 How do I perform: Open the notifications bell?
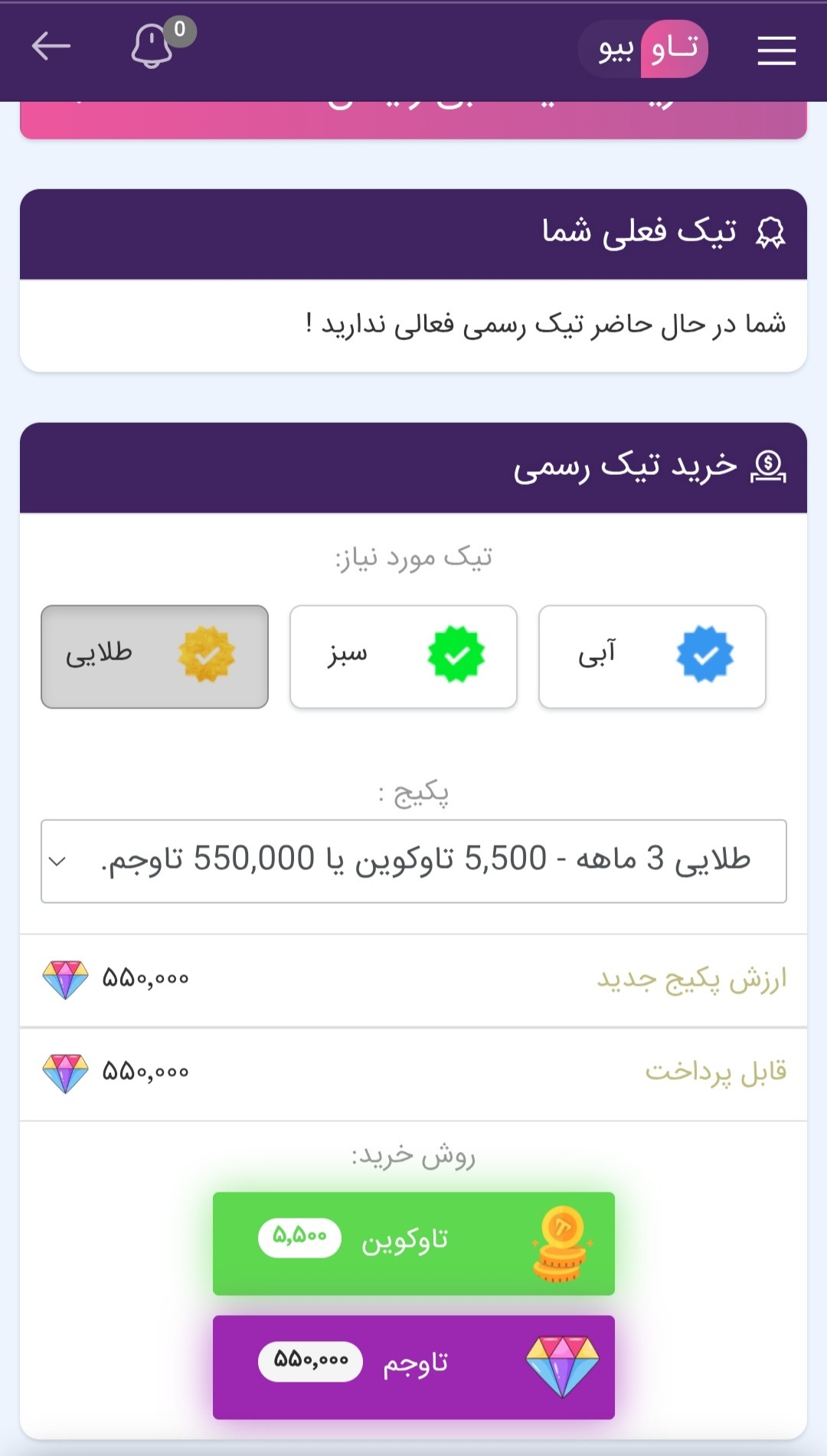[x=152, y=46]
